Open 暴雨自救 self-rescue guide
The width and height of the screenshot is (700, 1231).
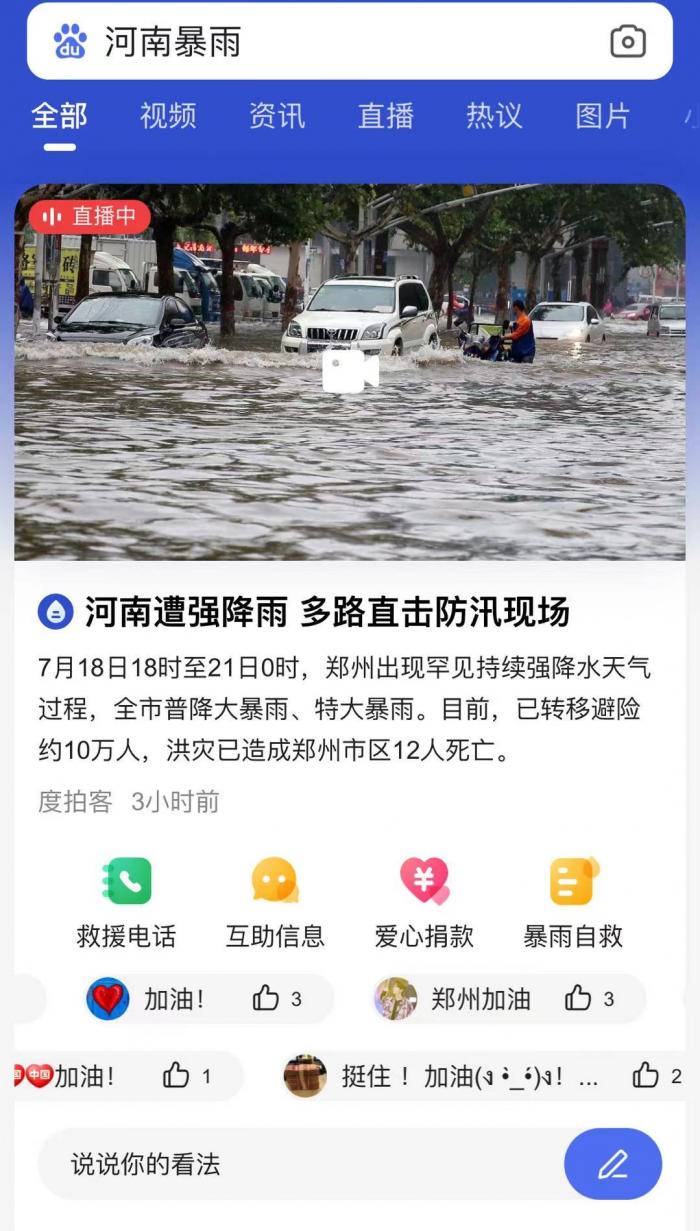[x=573, y=902]
